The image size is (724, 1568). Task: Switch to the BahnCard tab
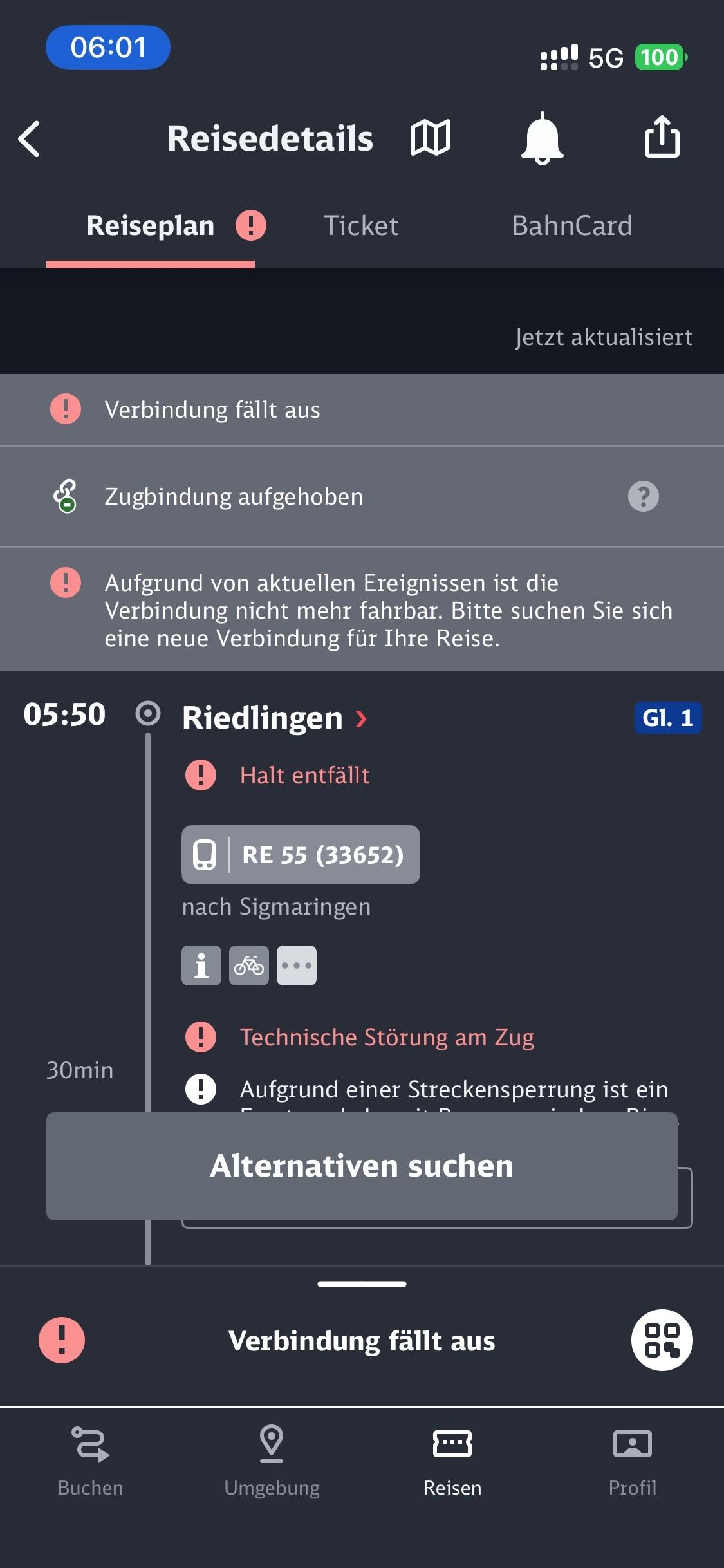(x=571, y=226)
